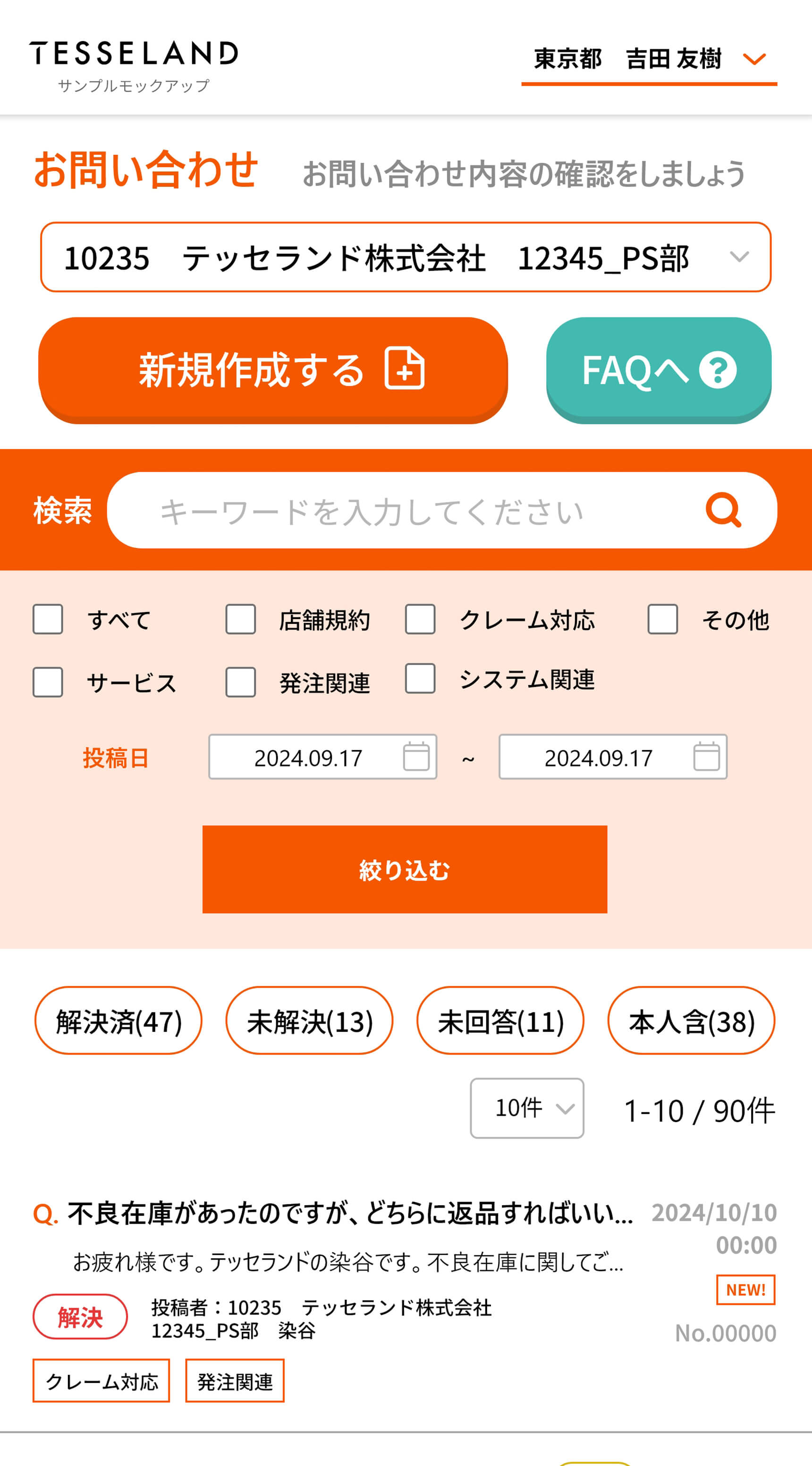Go to the FAQ page

(x=659, y=370)
